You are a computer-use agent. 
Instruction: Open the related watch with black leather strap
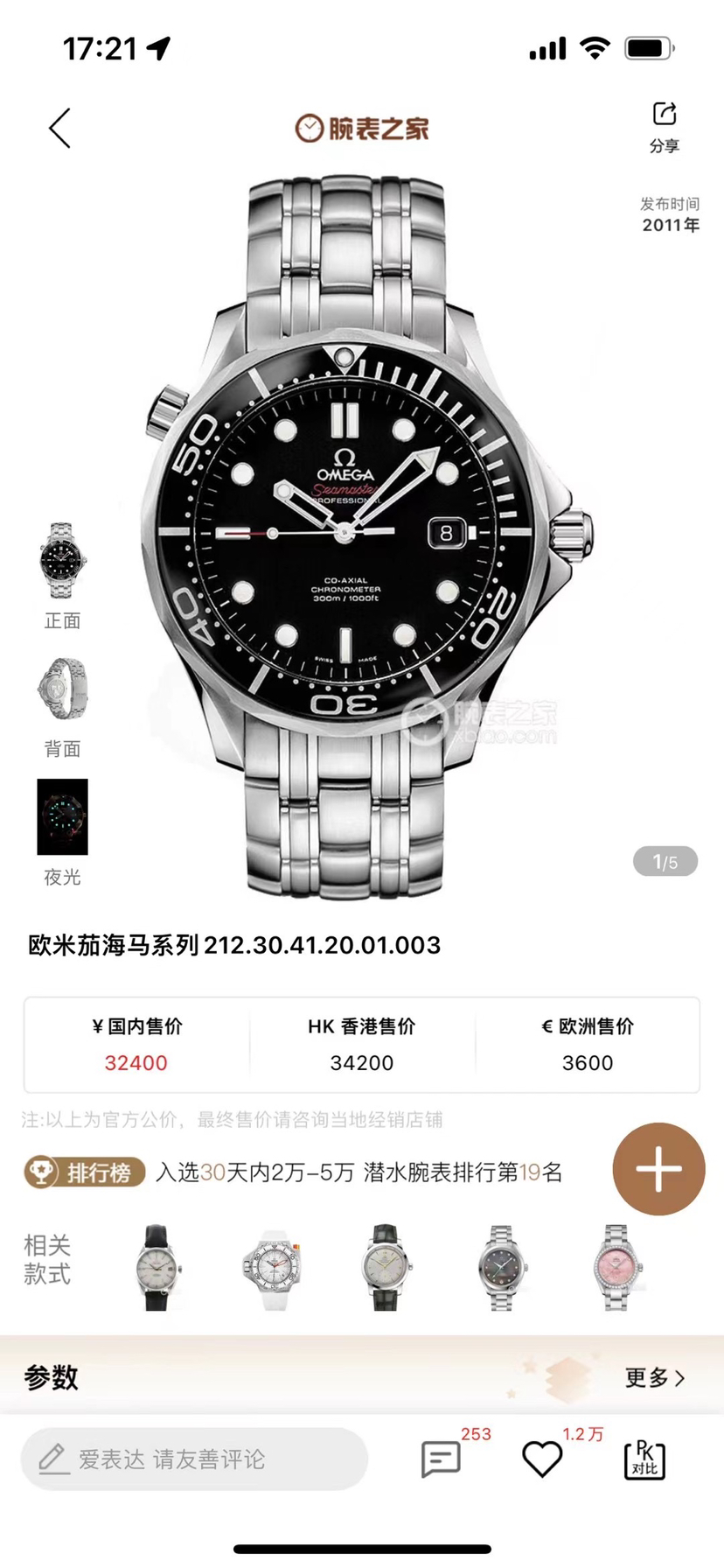pos(158,1267)
